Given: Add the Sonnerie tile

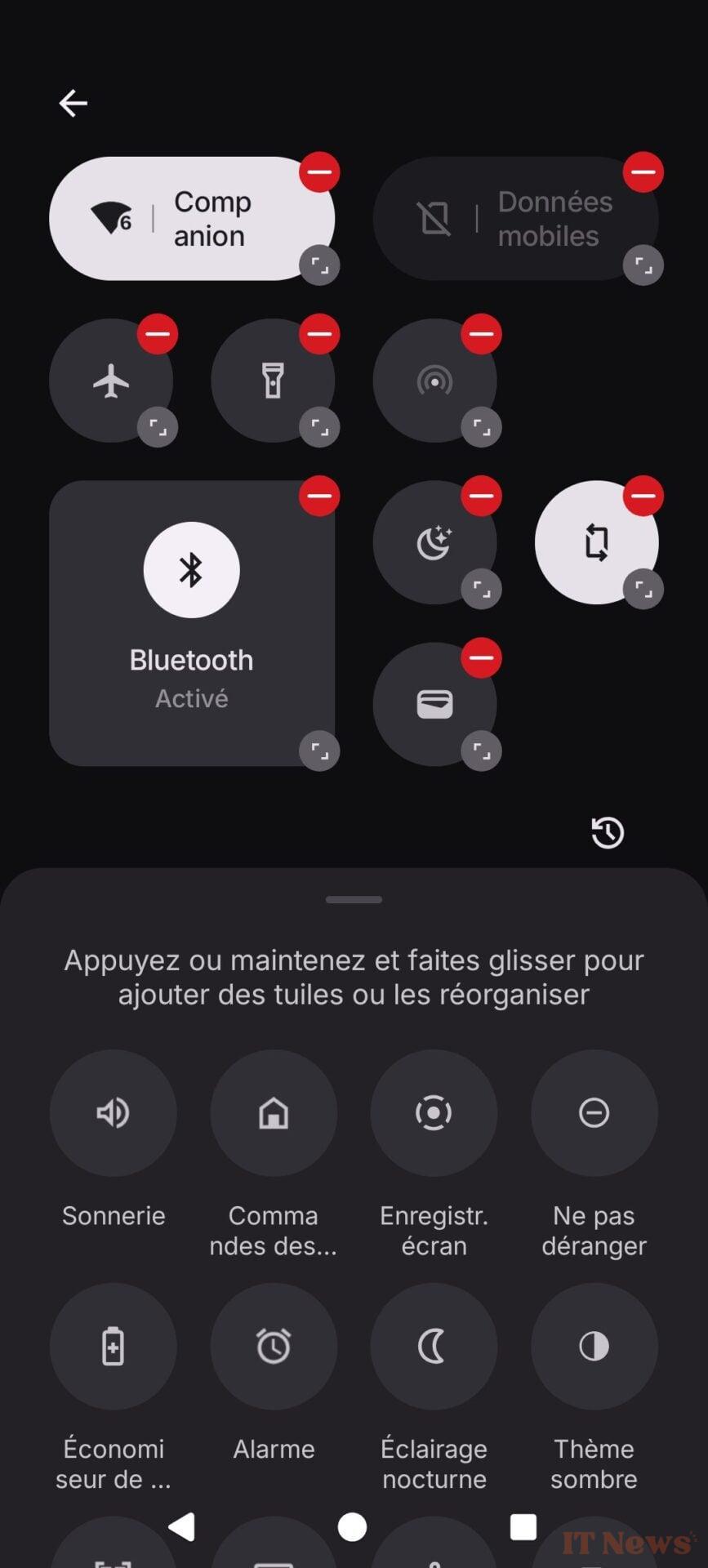Looking at the screenshot, I should 113,1112.
